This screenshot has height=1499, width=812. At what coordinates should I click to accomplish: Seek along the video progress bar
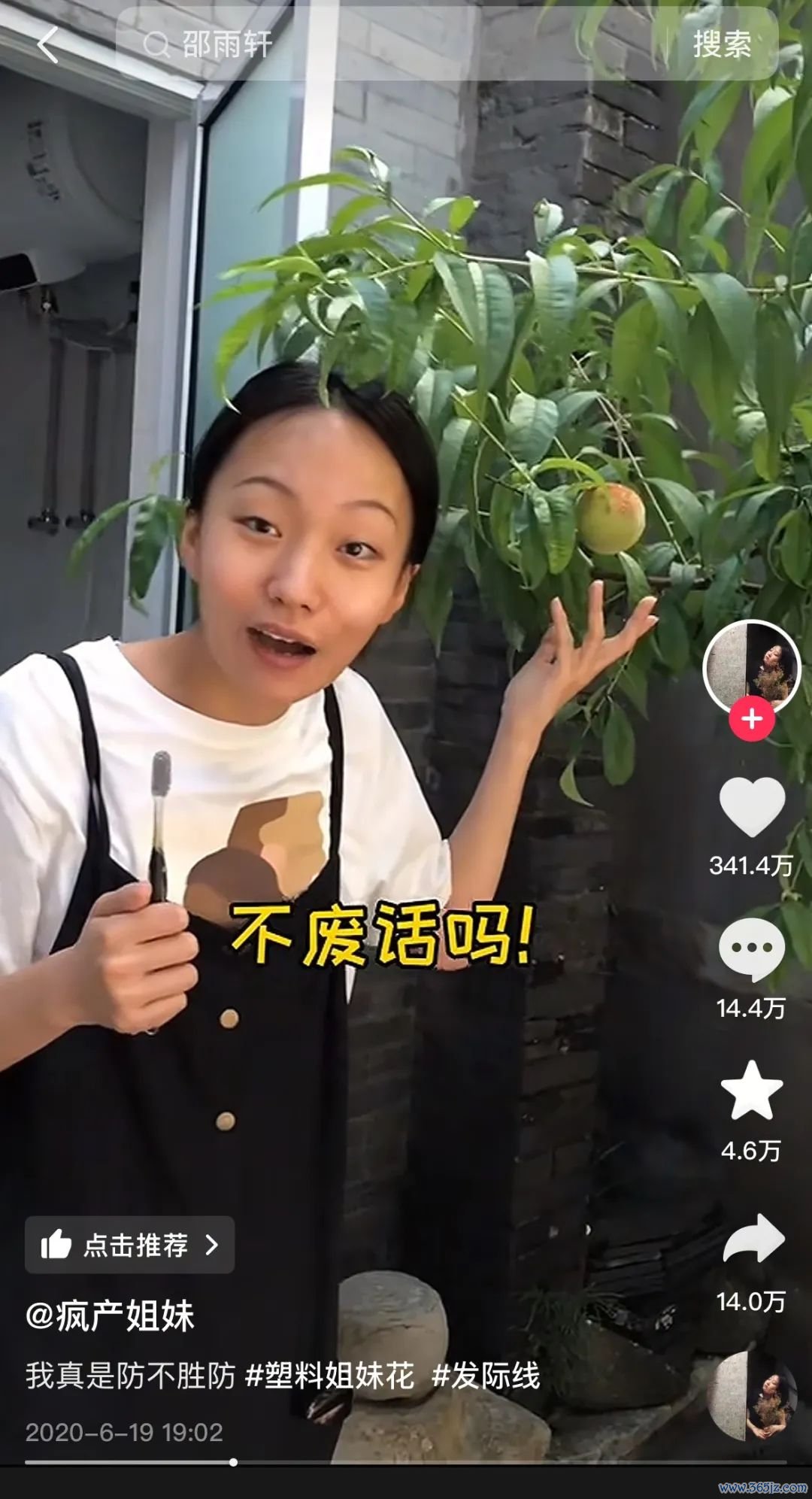pos(406,1462)
